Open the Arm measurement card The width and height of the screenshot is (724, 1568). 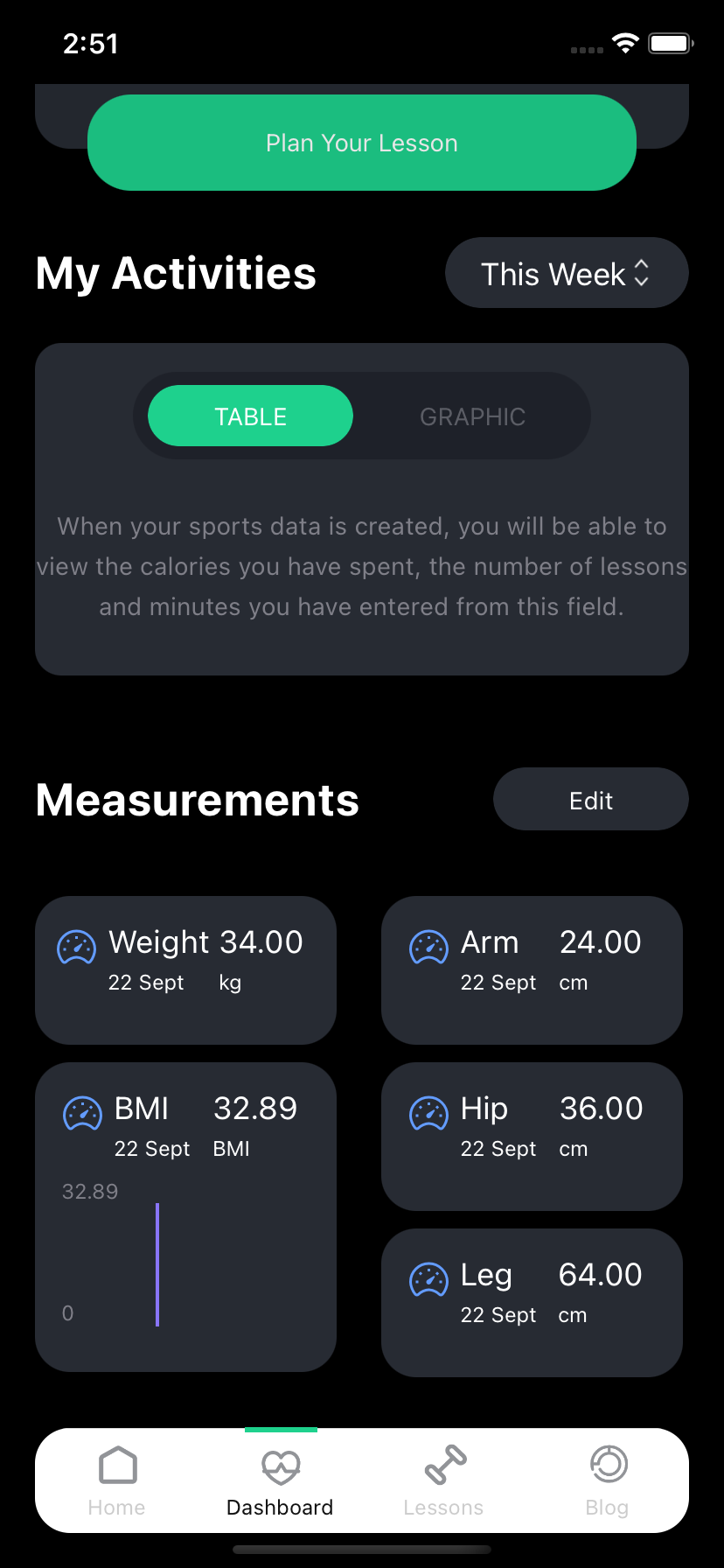(x=532, y=970)
